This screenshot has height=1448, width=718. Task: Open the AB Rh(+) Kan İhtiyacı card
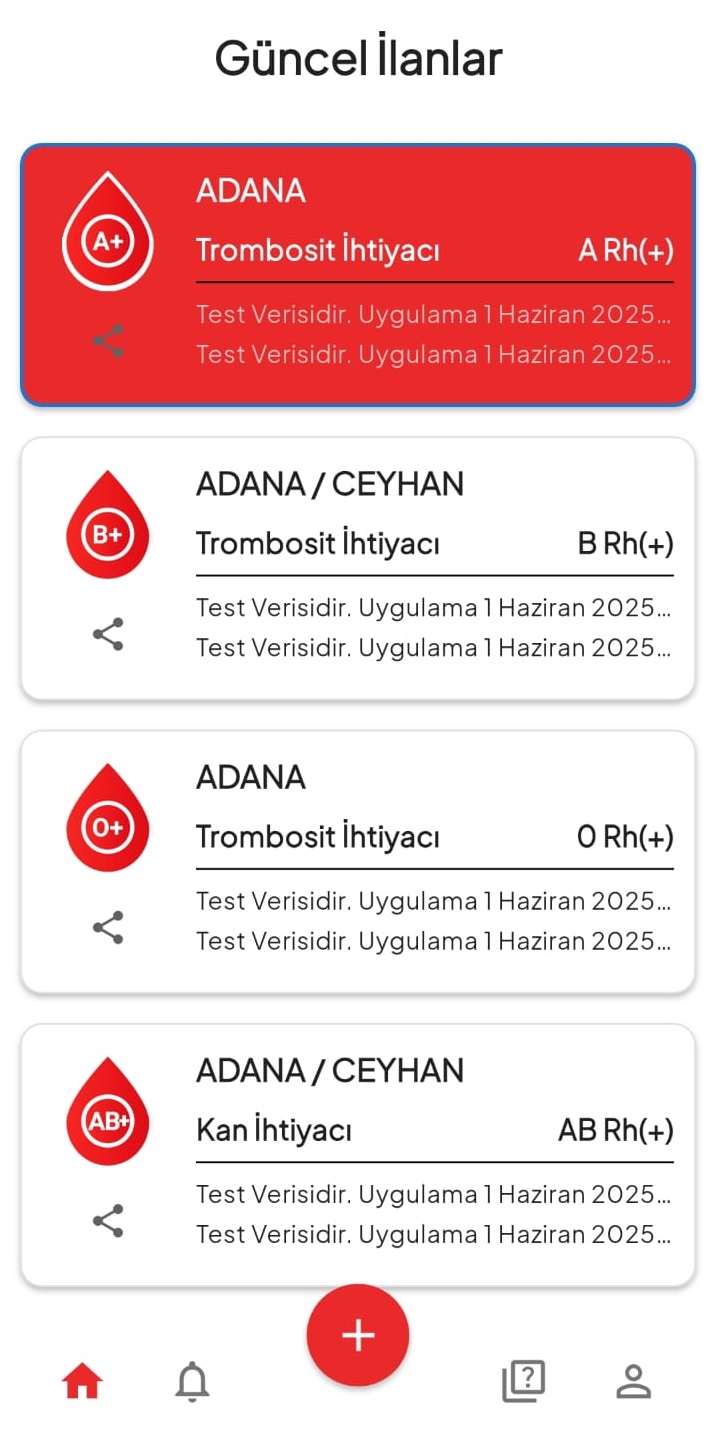coord(434,1130)
